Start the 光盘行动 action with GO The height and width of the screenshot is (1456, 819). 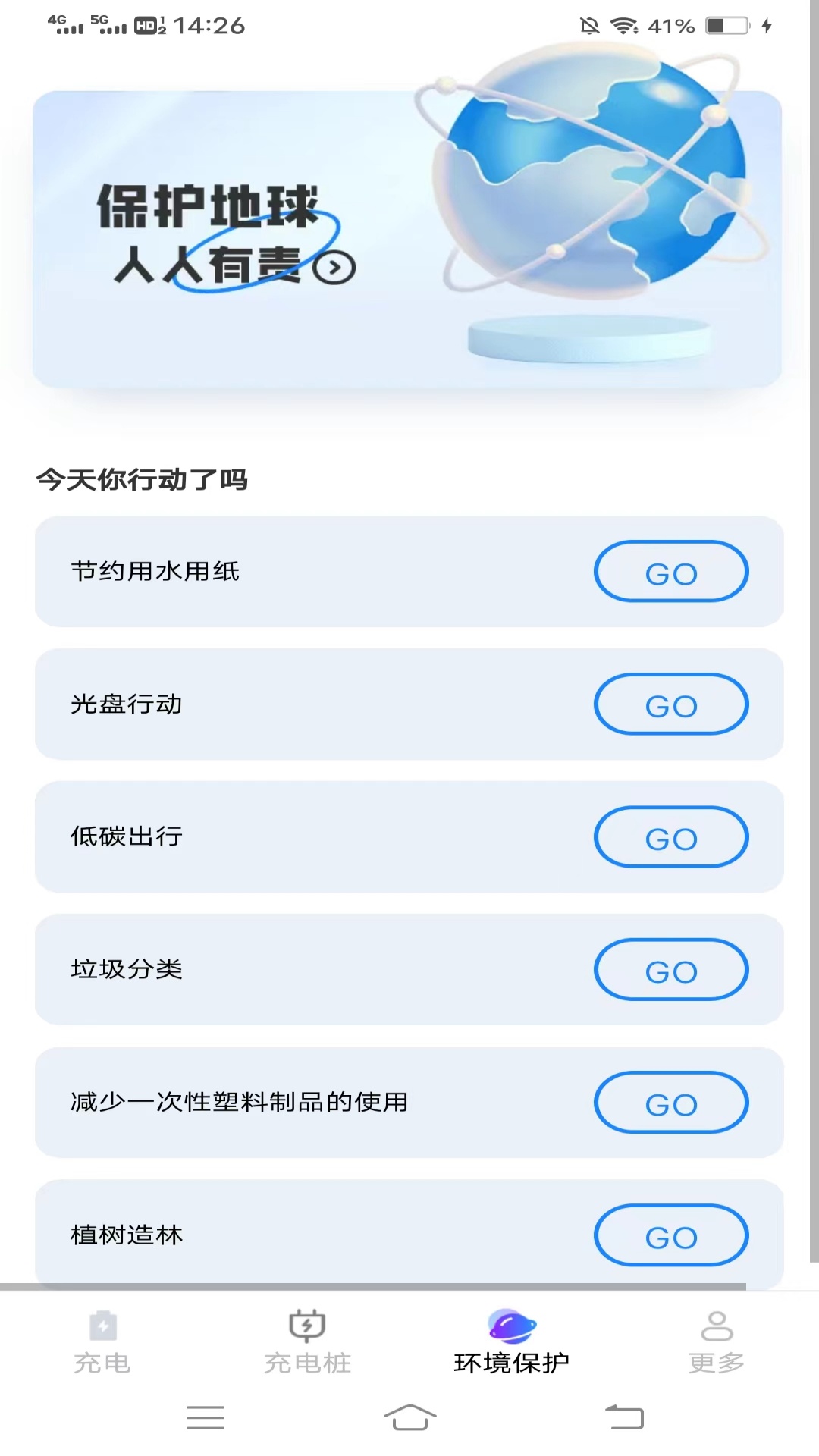(x=671, y=704)
